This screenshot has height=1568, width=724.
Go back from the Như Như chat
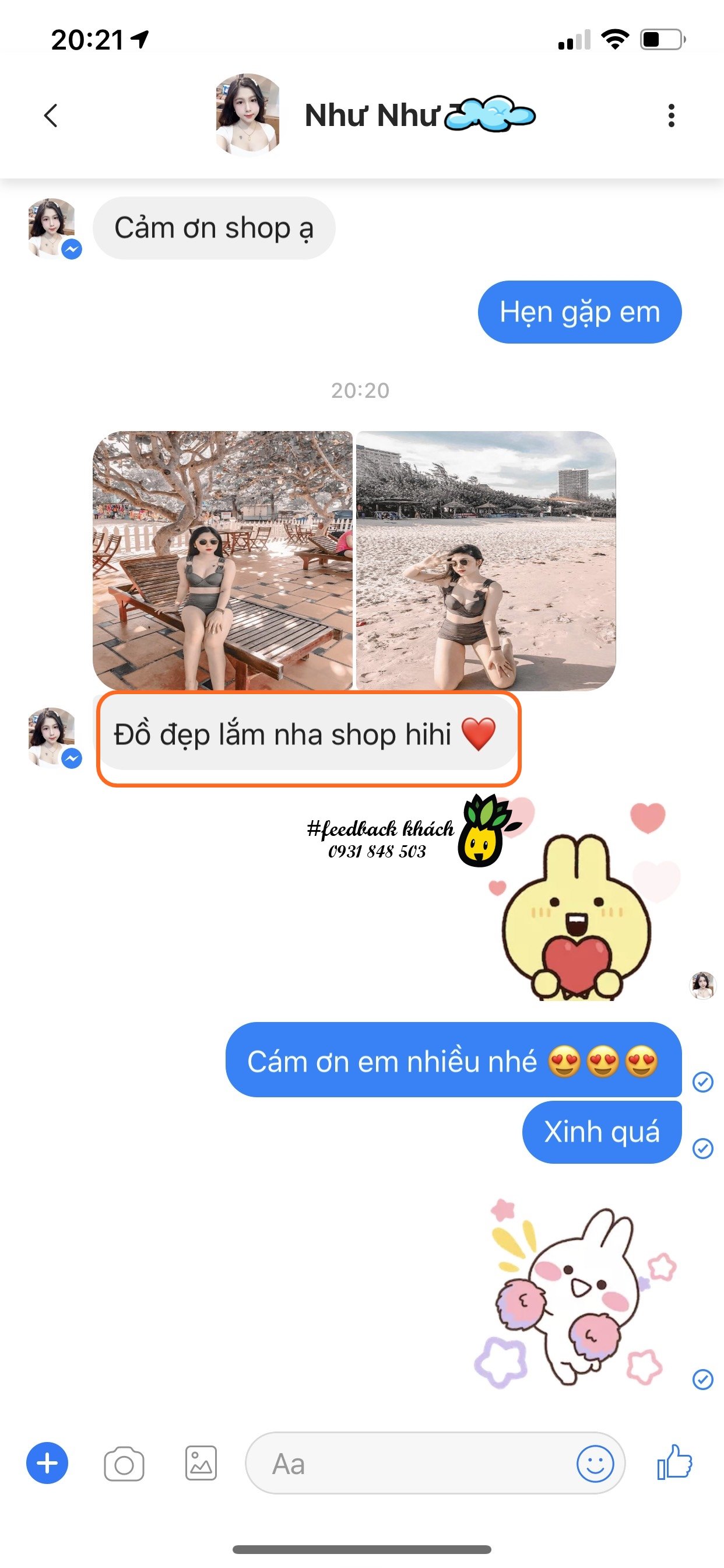(x=51, y=115)
